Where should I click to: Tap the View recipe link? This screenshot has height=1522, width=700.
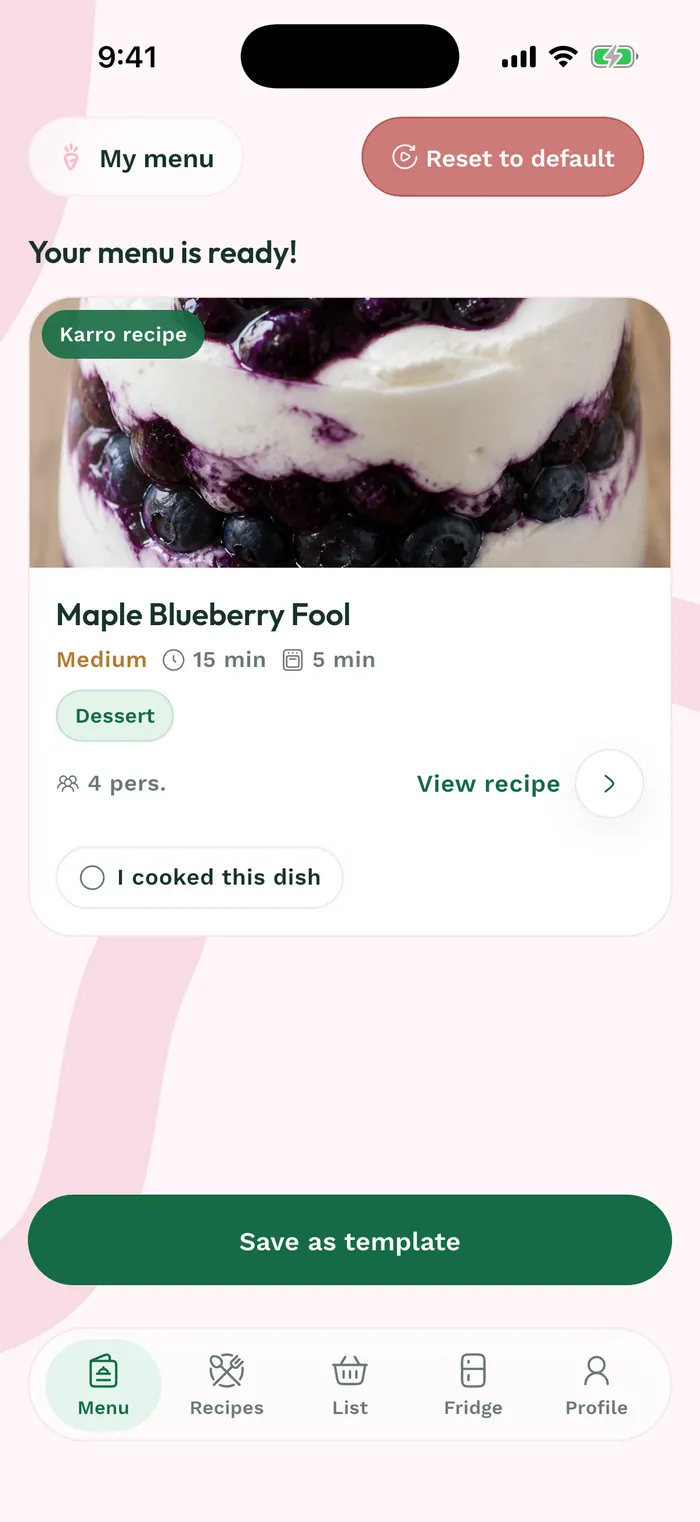488,784
